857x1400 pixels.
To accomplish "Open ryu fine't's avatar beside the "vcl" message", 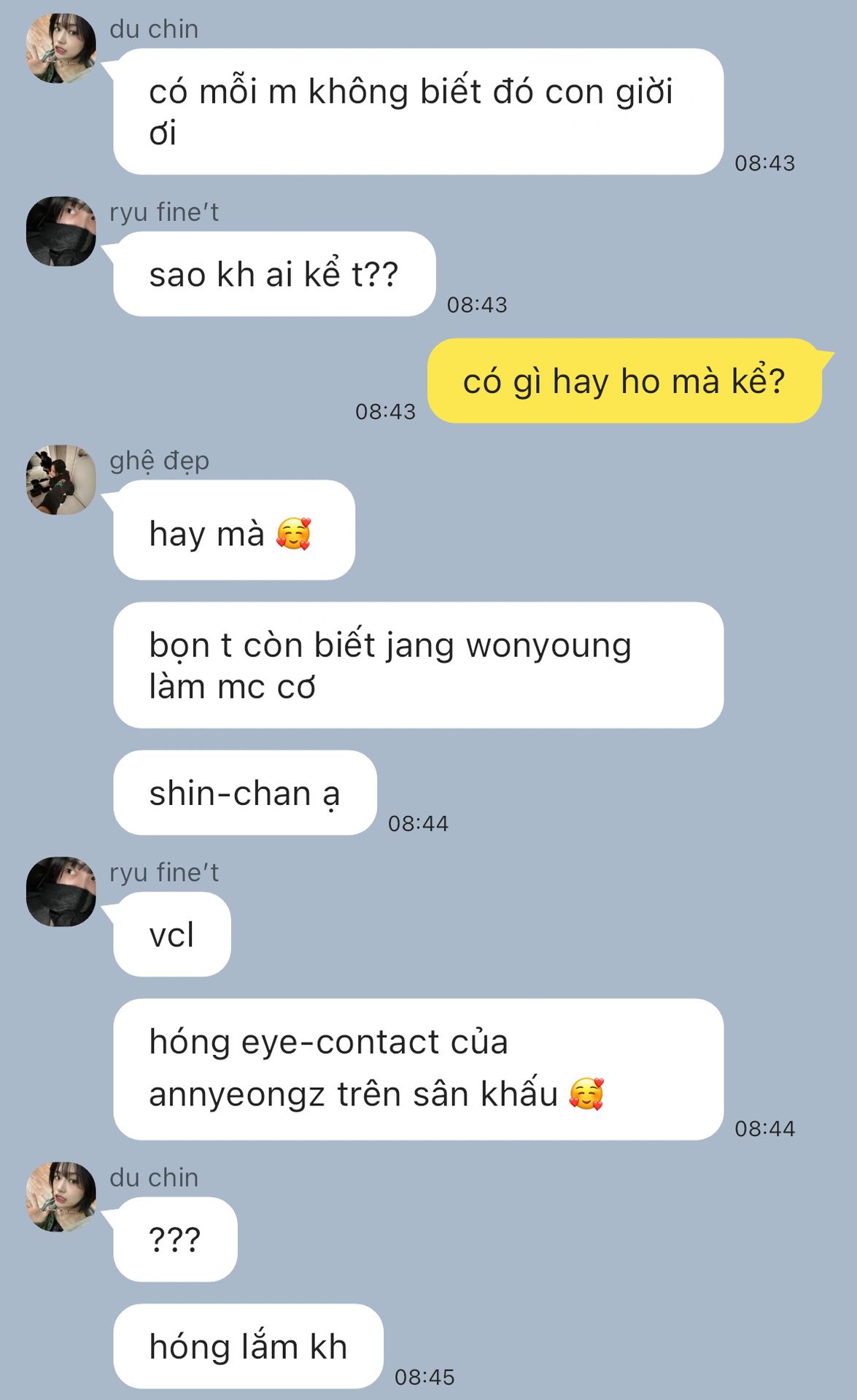I will (x=61, y=892).
